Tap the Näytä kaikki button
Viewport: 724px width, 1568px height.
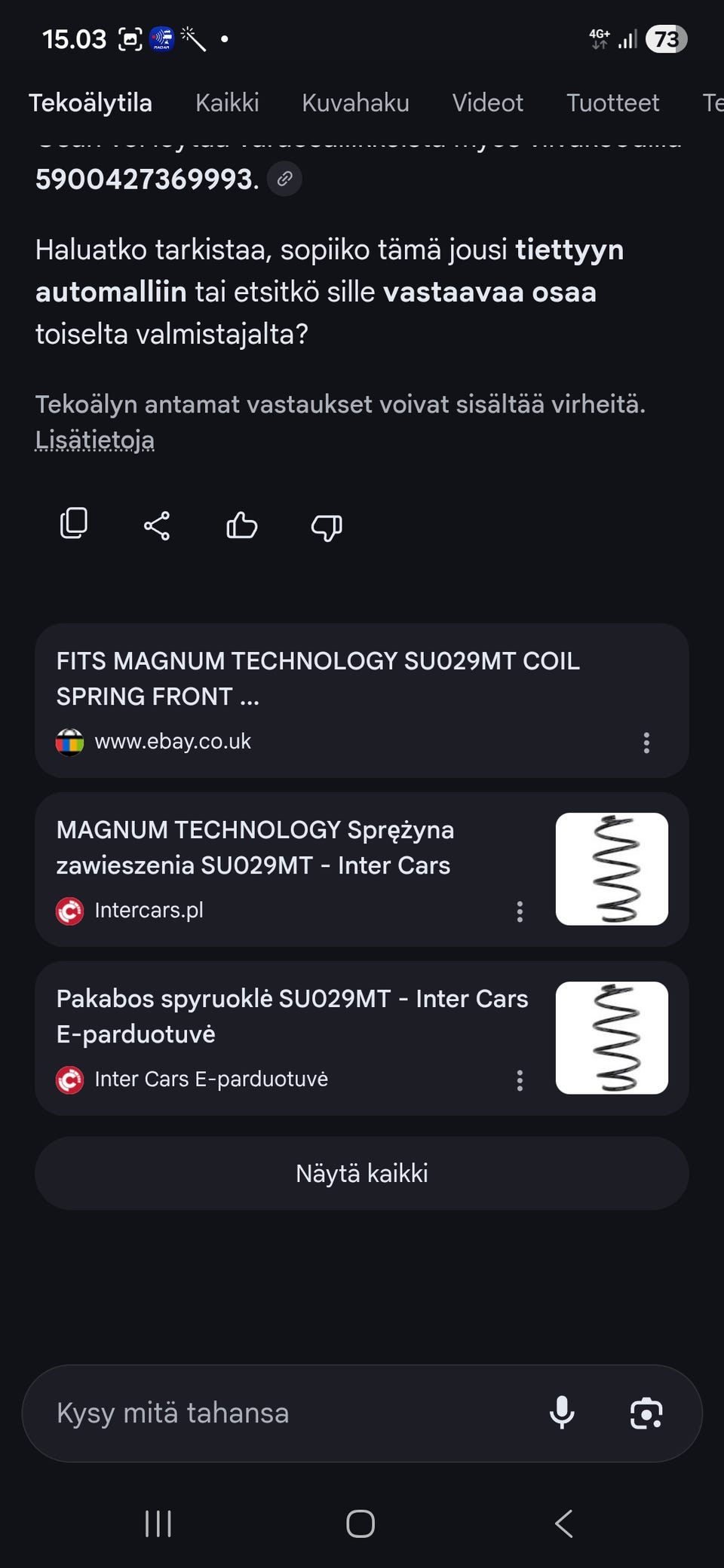coord(362,1174)
